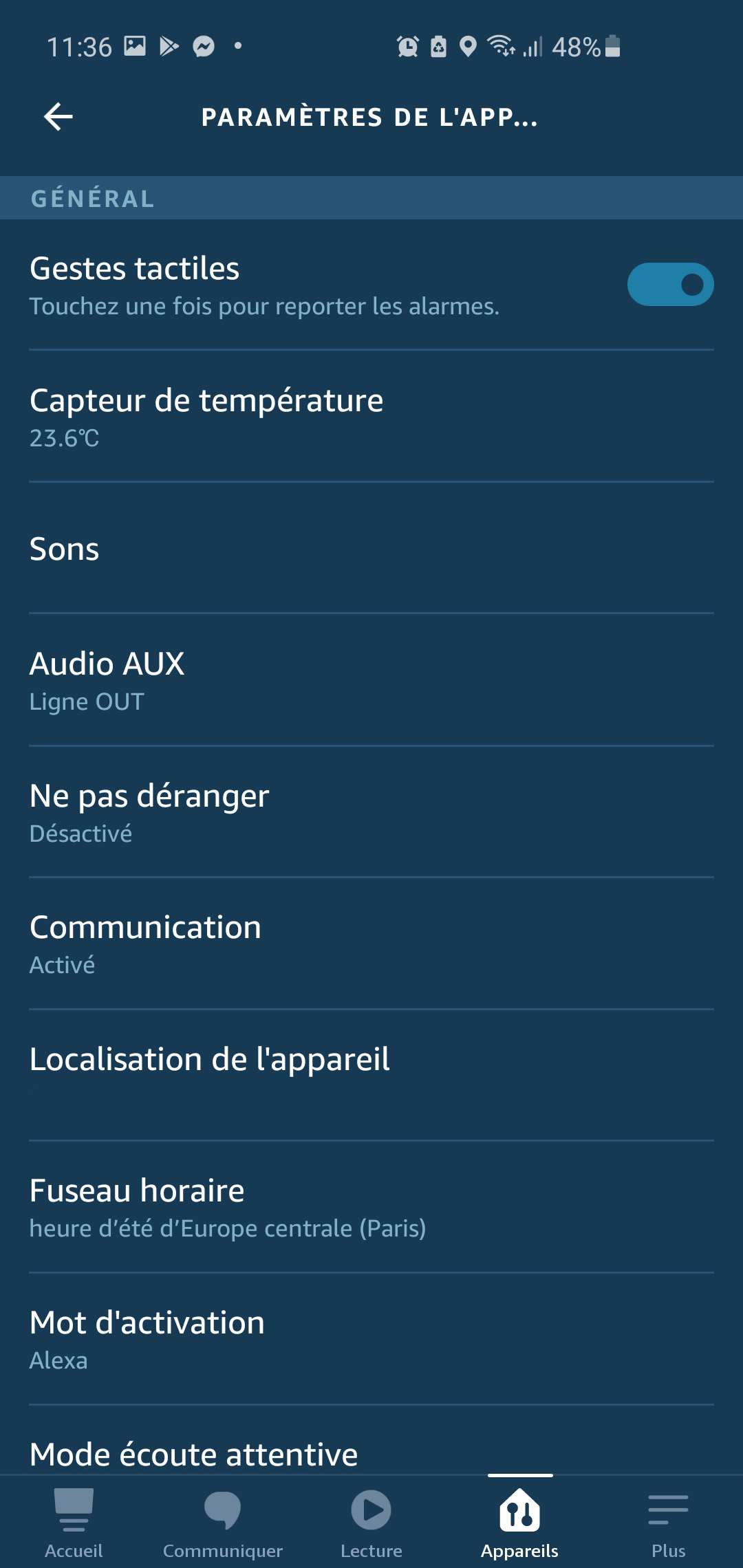Select the Appareils tab
Screen dimensions: 743x1568
520,1523
